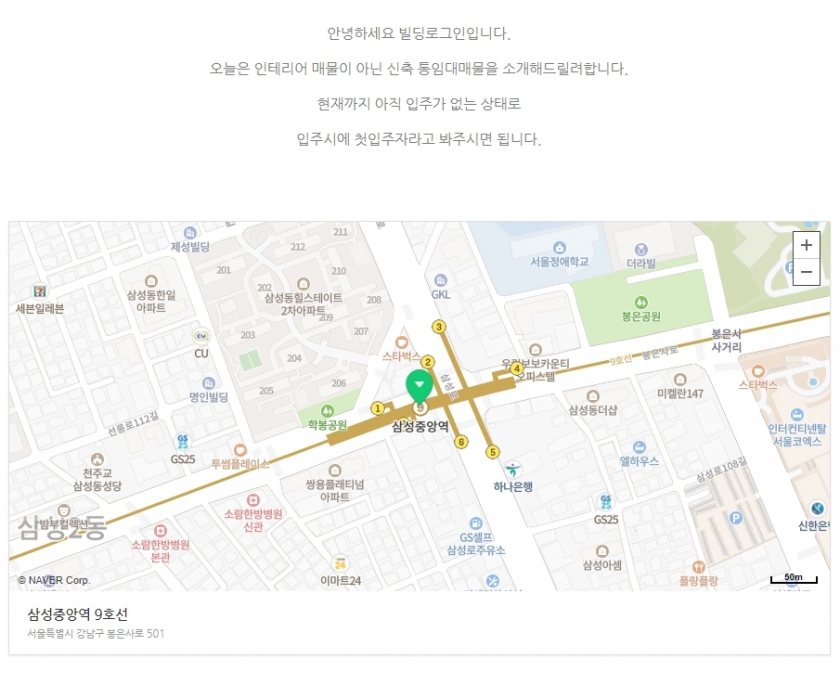
Task: Tap the green location pin at 삼성중앙역
Action: [419, 385]
